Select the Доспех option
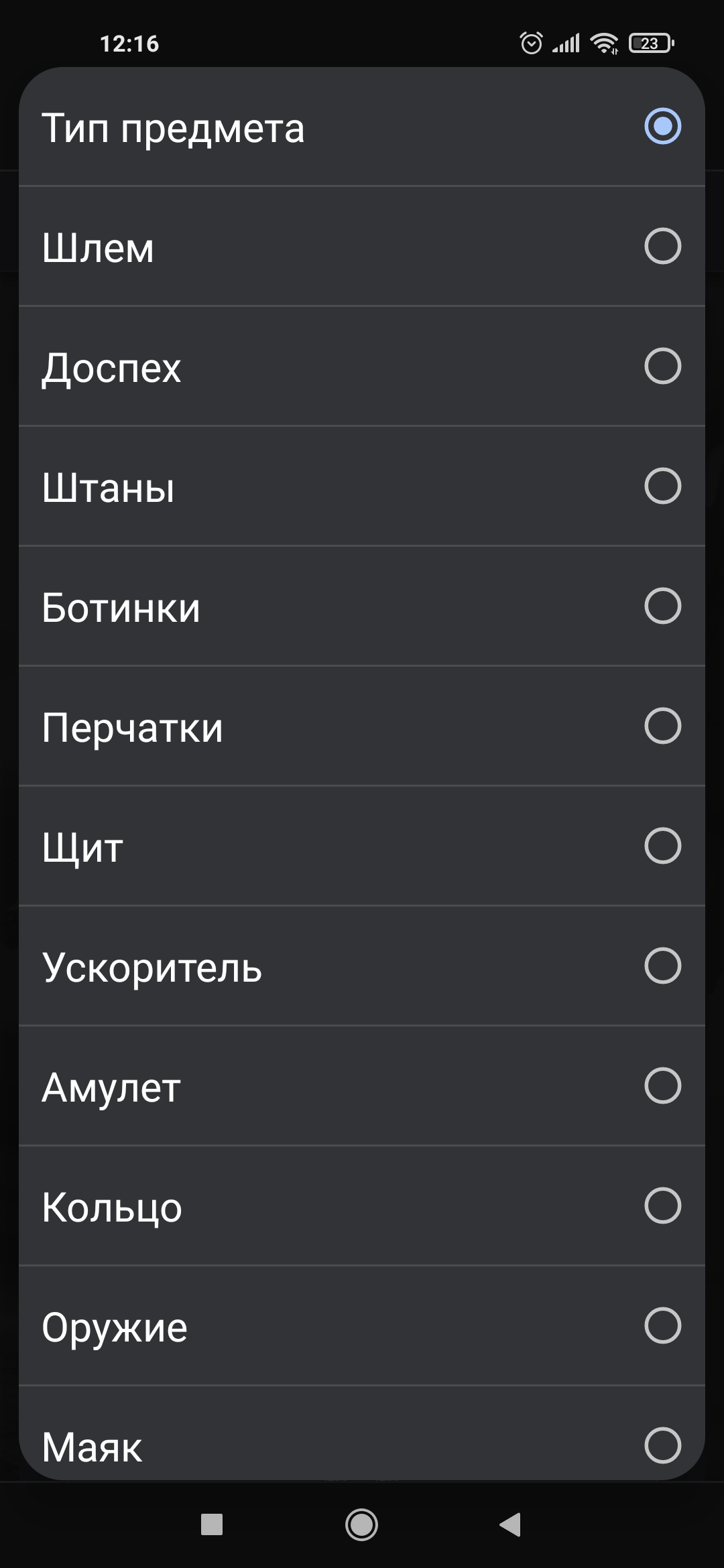 click(362, 366)
